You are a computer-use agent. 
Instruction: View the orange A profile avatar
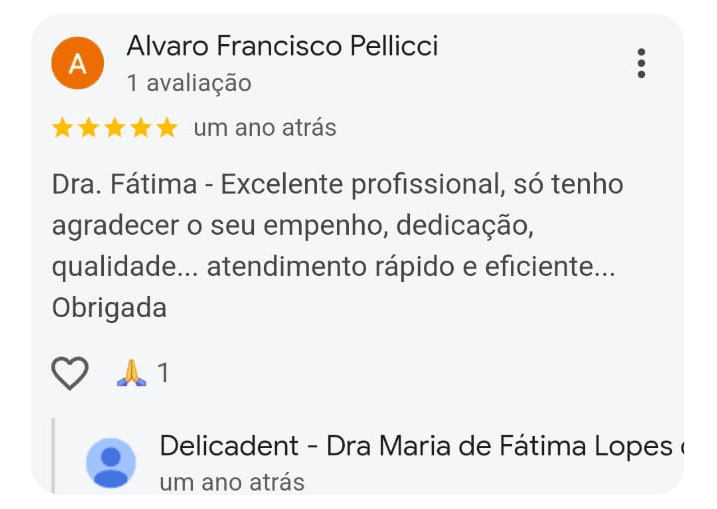coord(77,63)
